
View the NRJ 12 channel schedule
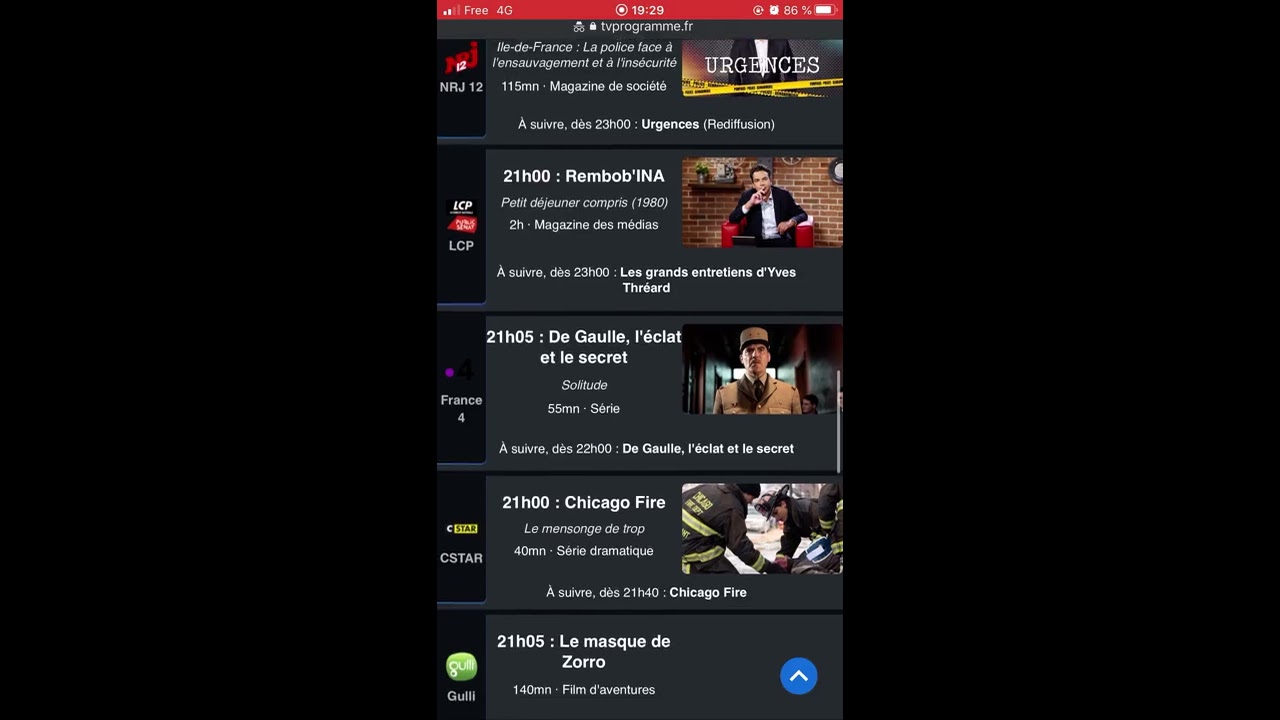click(461, 68)
